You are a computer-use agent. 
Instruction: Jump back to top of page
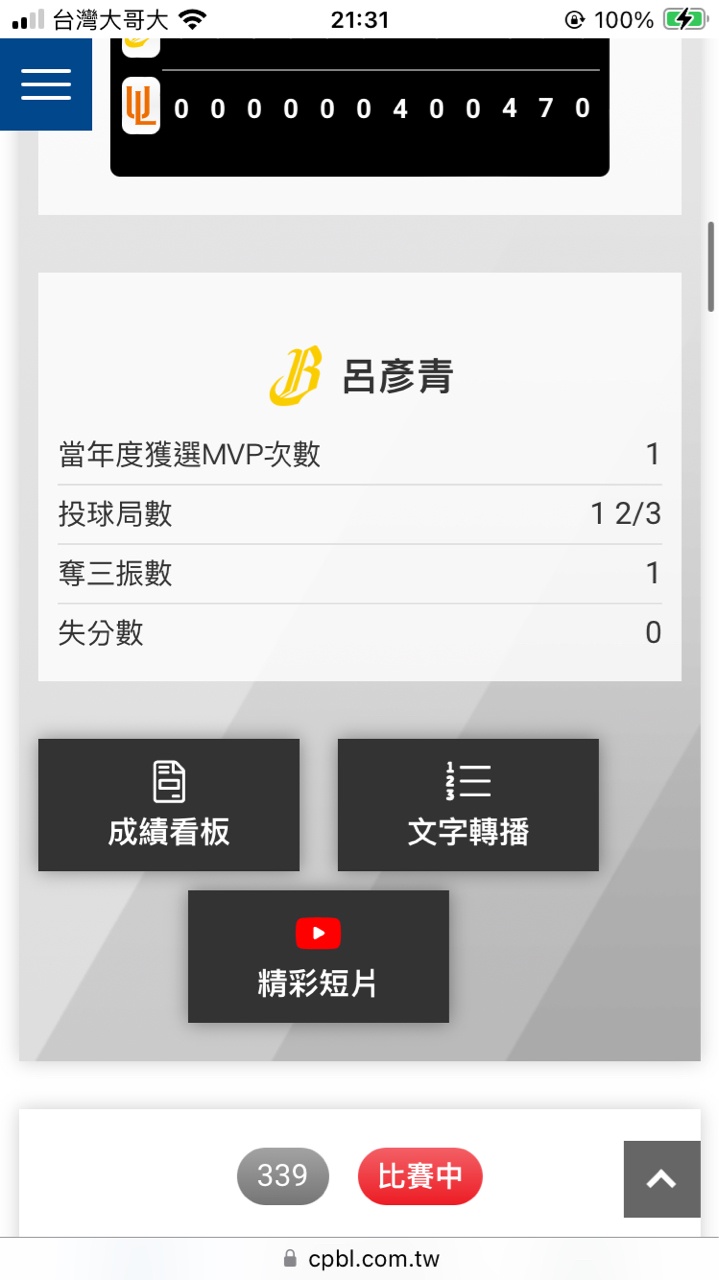tap(661, 1179)
